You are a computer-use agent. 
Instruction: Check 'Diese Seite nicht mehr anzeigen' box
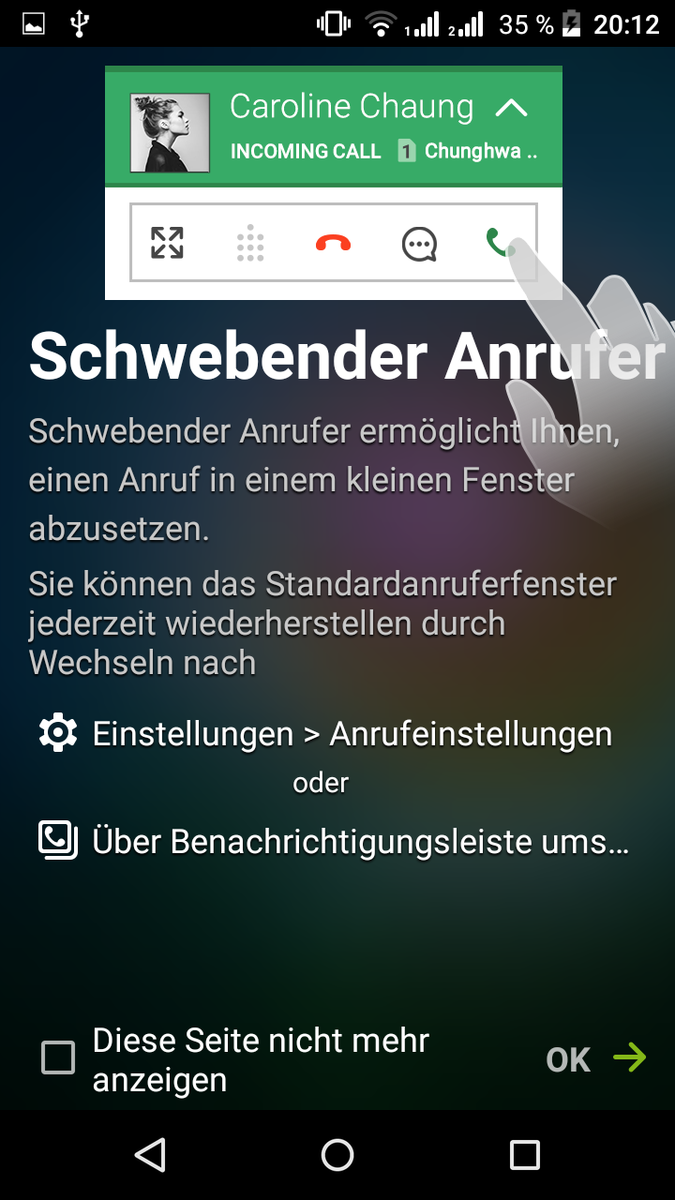[58, 1058]
